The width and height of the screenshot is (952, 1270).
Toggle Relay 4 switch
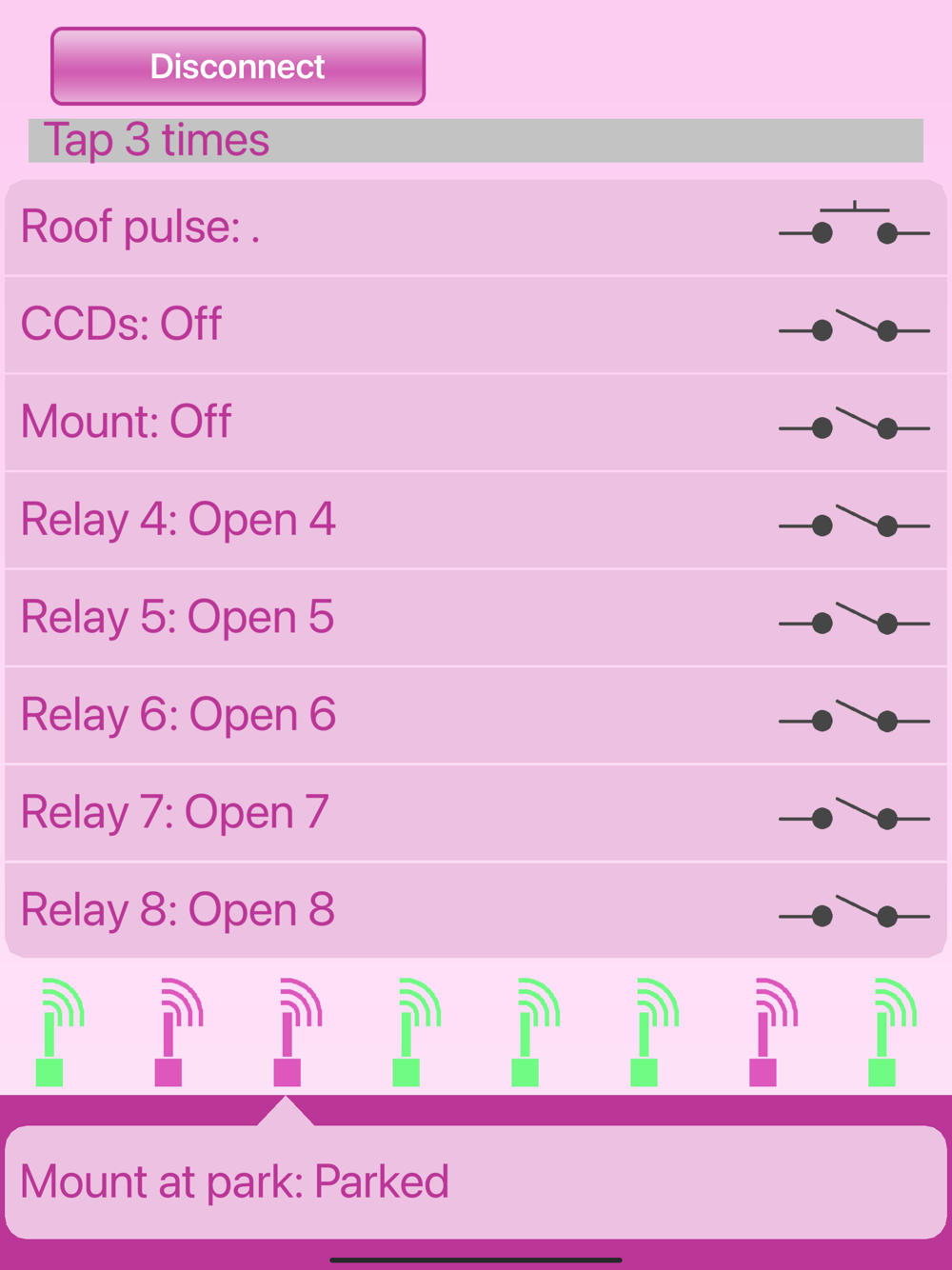854,521
